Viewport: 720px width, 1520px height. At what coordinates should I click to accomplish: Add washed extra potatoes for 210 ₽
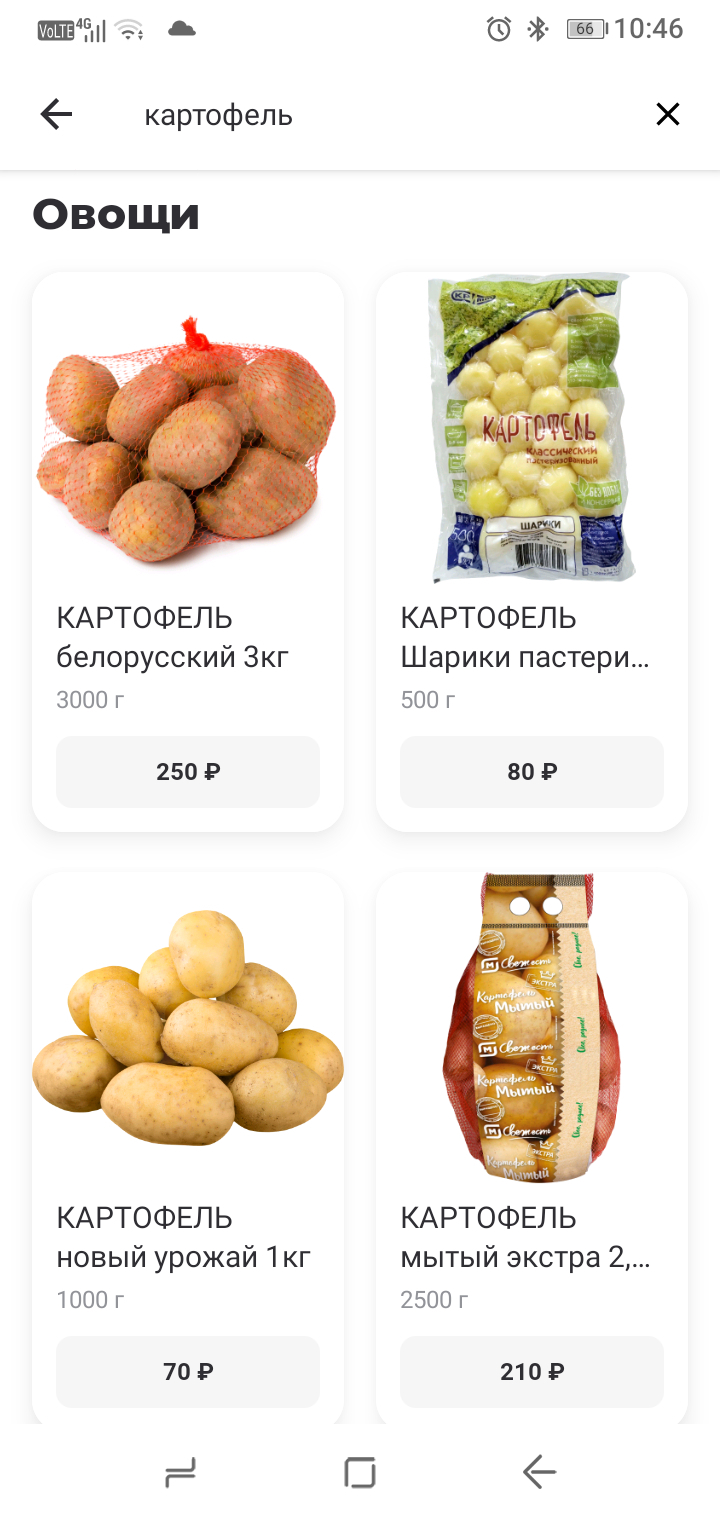532,1372
